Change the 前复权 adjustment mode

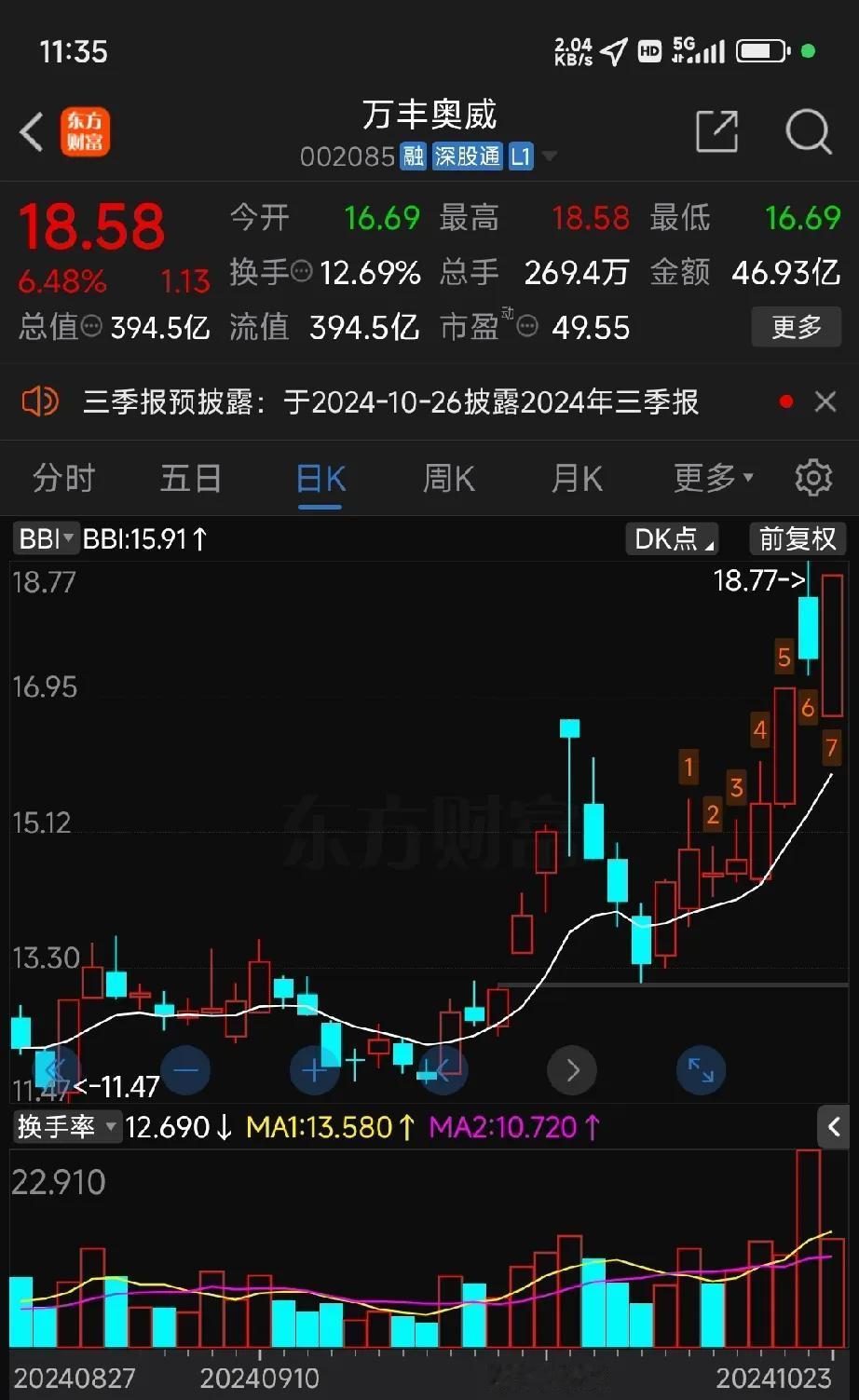(798, 538)
